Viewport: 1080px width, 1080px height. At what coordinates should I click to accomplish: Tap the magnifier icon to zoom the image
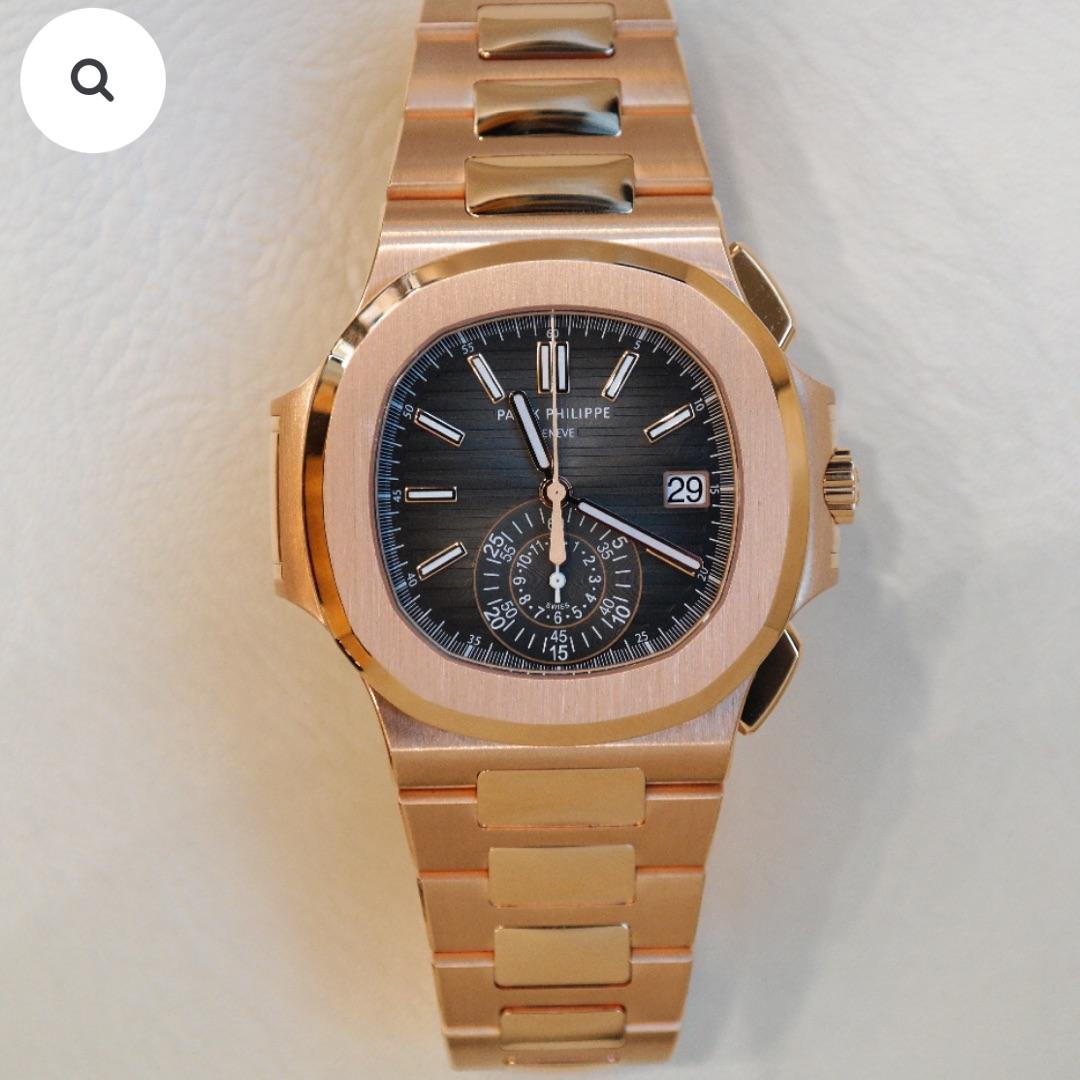tap(92, 80)
